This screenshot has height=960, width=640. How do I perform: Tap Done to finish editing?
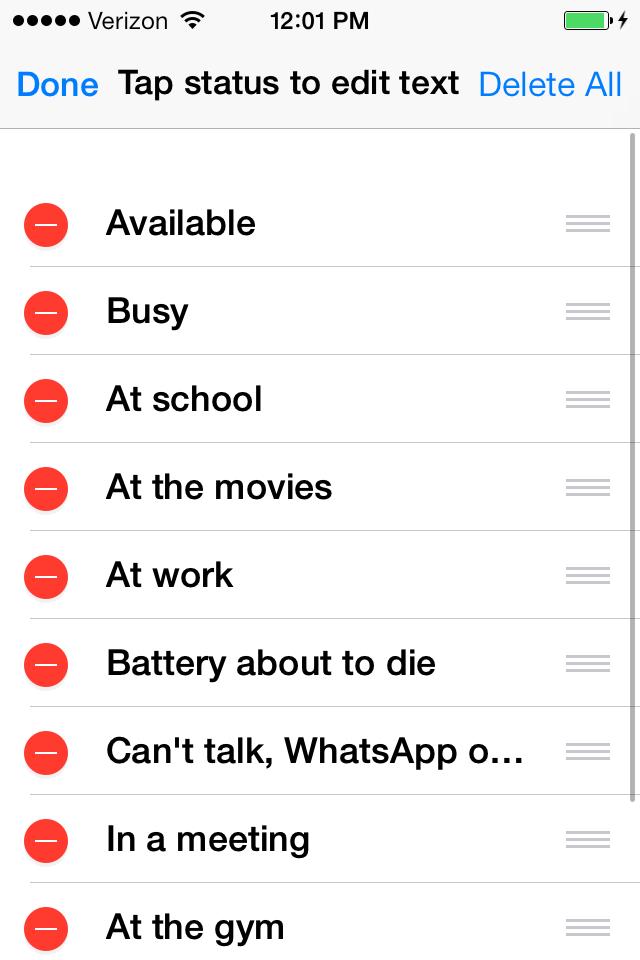coord(57,84)
